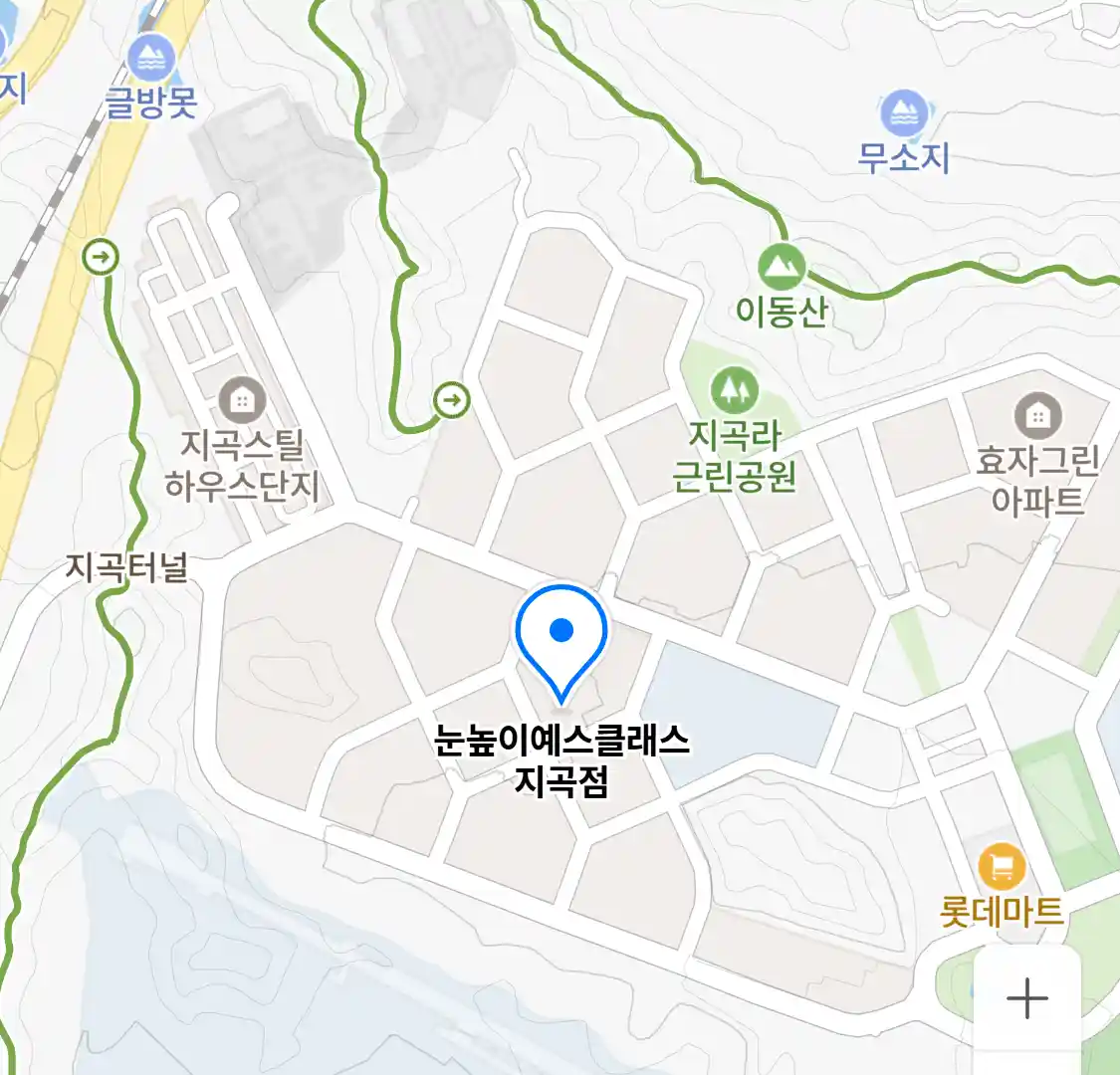This screenshot has height=1075, width=1120.
Task: Open the 지곡라 근린공원 park marker
Action: 735,391
